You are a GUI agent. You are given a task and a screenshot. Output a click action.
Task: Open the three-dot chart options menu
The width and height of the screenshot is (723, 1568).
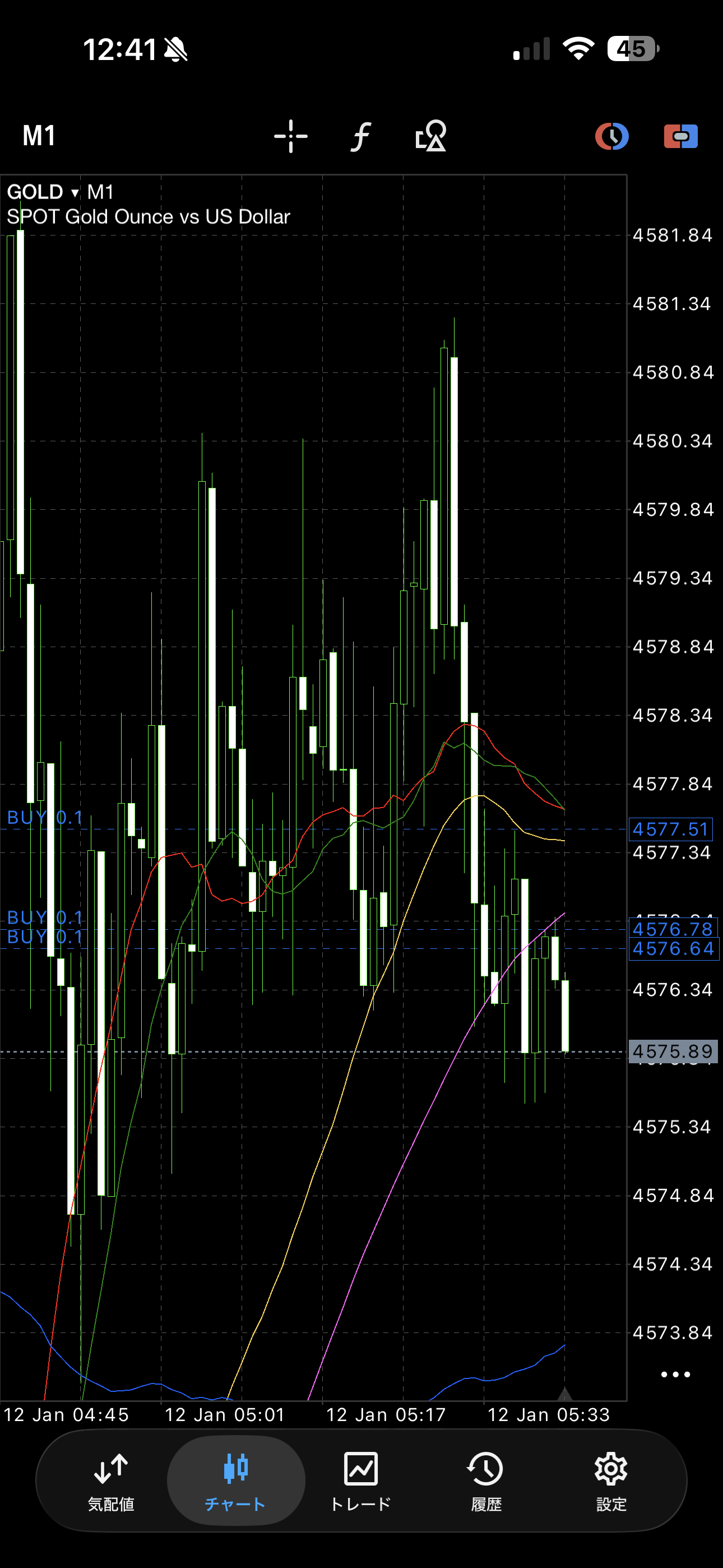click(x=675, y=1375)
